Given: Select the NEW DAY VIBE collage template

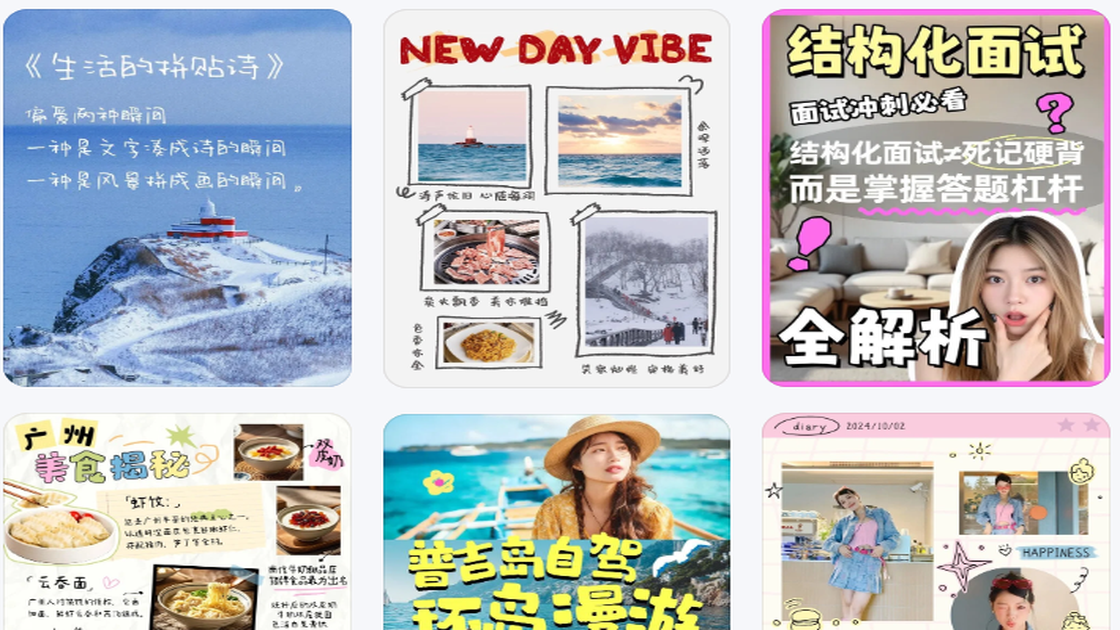Looking at the screenshot, I should pyautogui.click(x=557, y=198).
